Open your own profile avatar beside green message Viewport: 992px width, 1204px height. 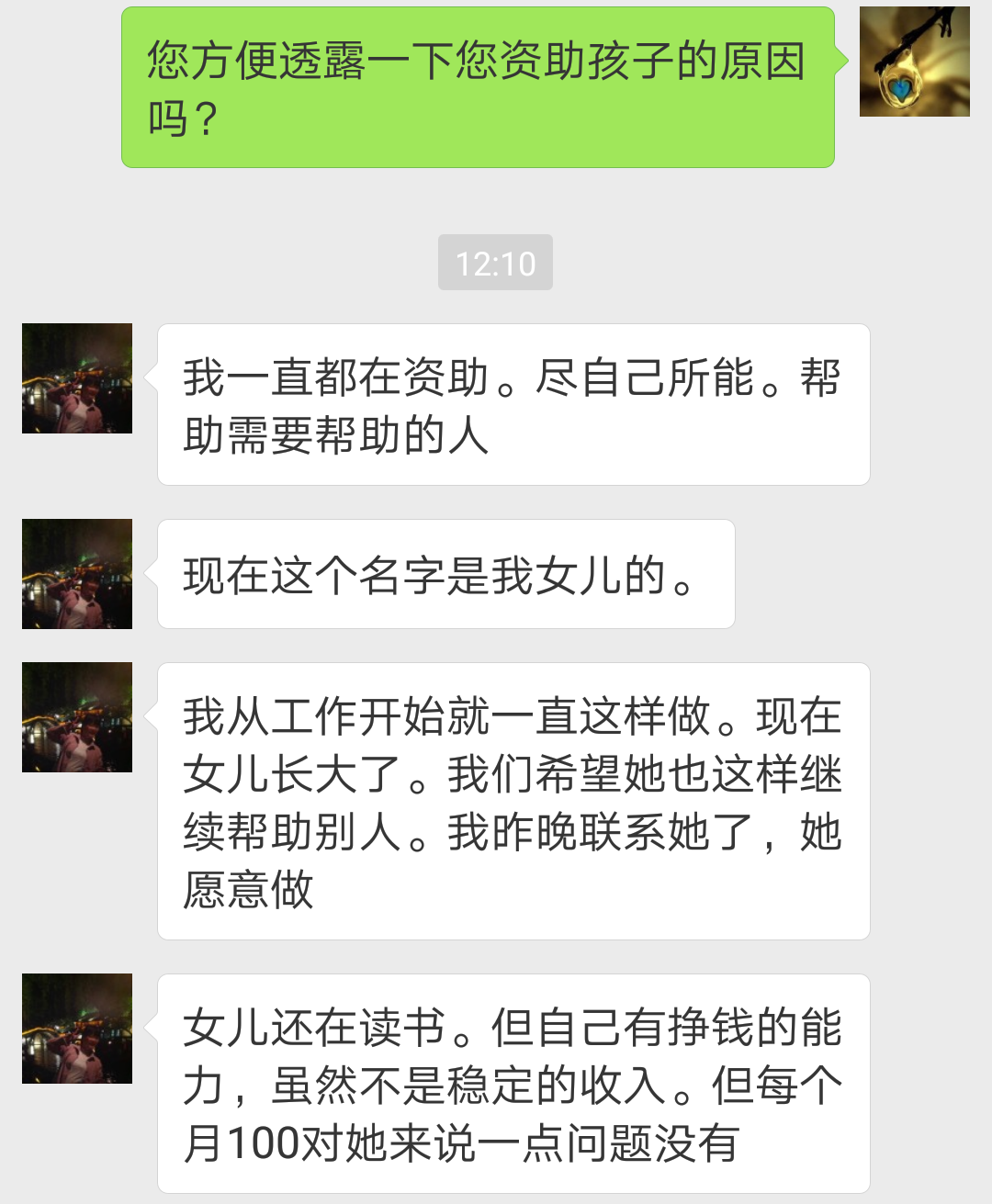pos(914,62)
